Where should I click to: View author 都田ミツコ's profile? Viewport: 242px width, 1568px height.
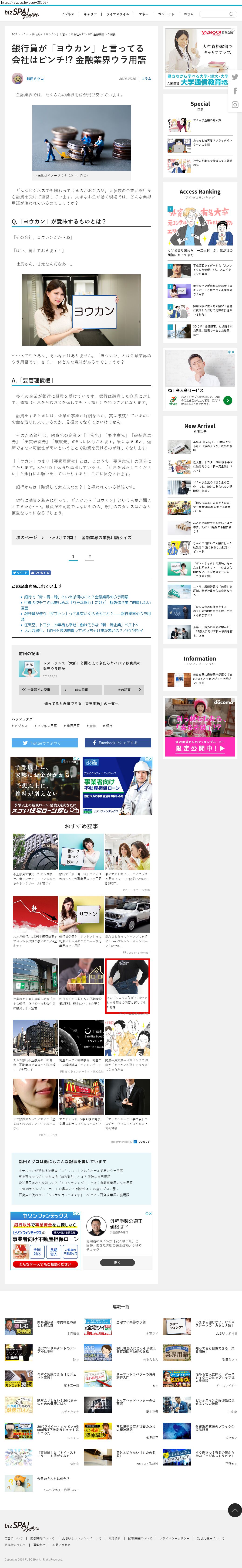(35, 78)
